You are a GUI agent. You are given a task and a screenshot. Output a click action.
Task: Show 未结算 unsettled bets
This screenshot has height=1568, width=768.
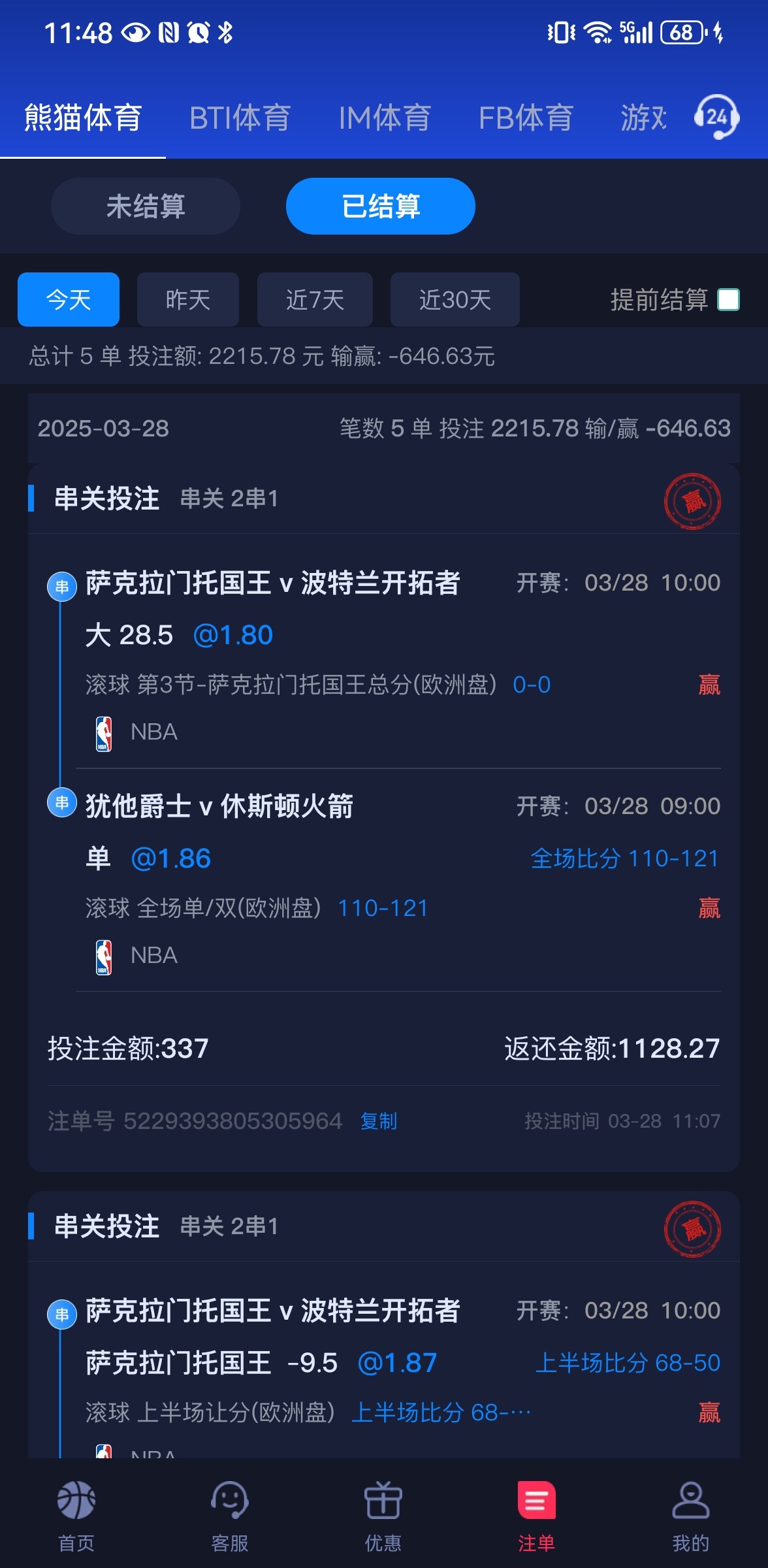coord(146,206)
